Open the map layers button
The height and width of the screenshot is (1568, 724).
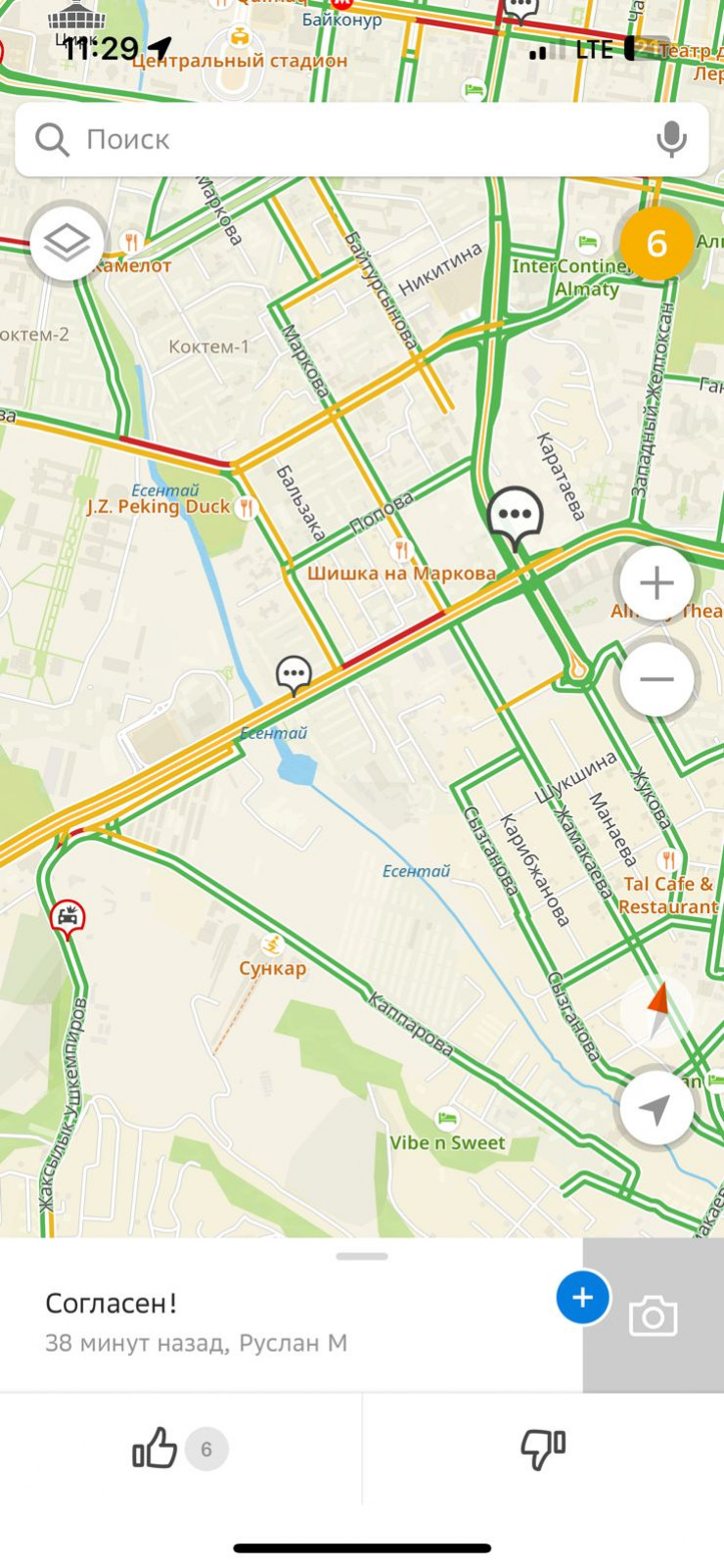(x=67, y=242)
